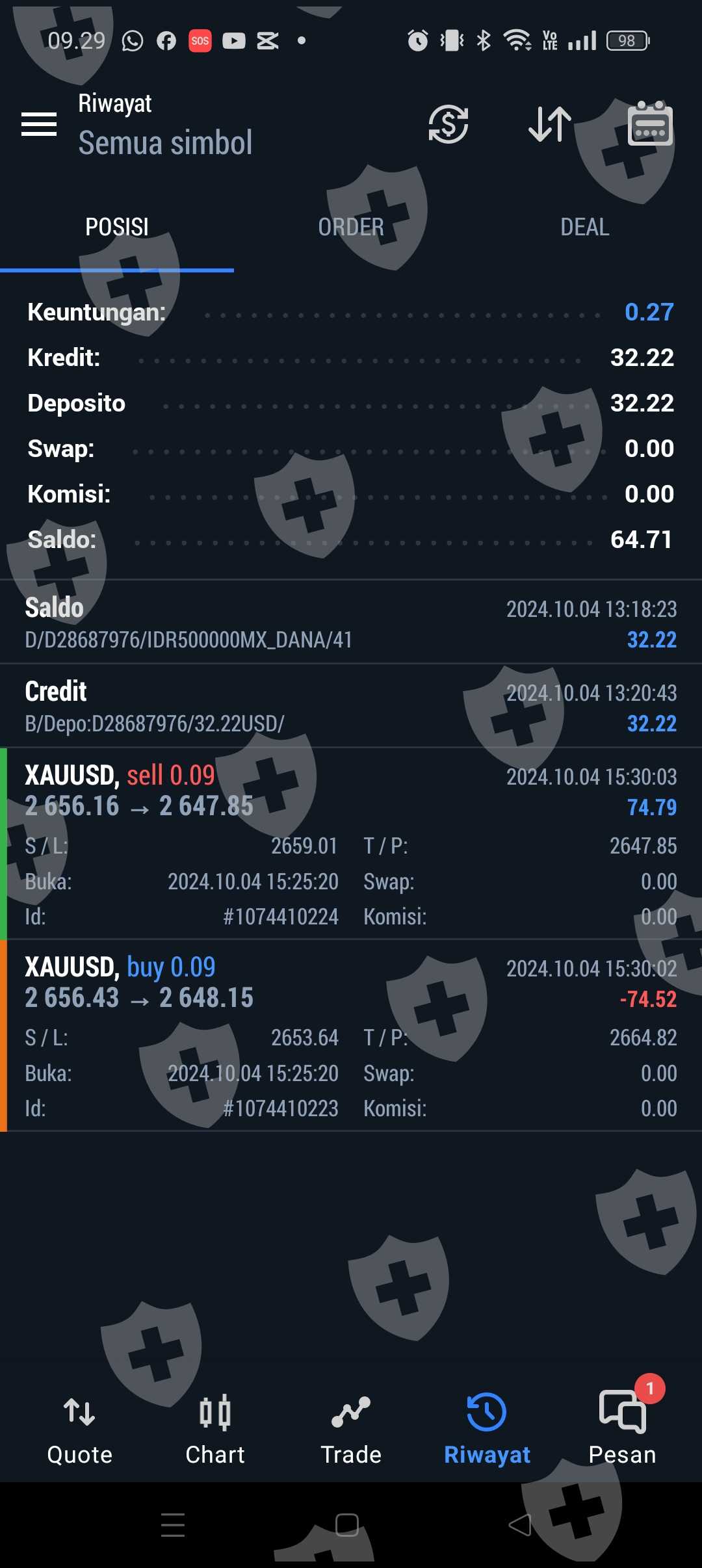Open the sort order arrows

pyautogui.click(x=550, y=124)
